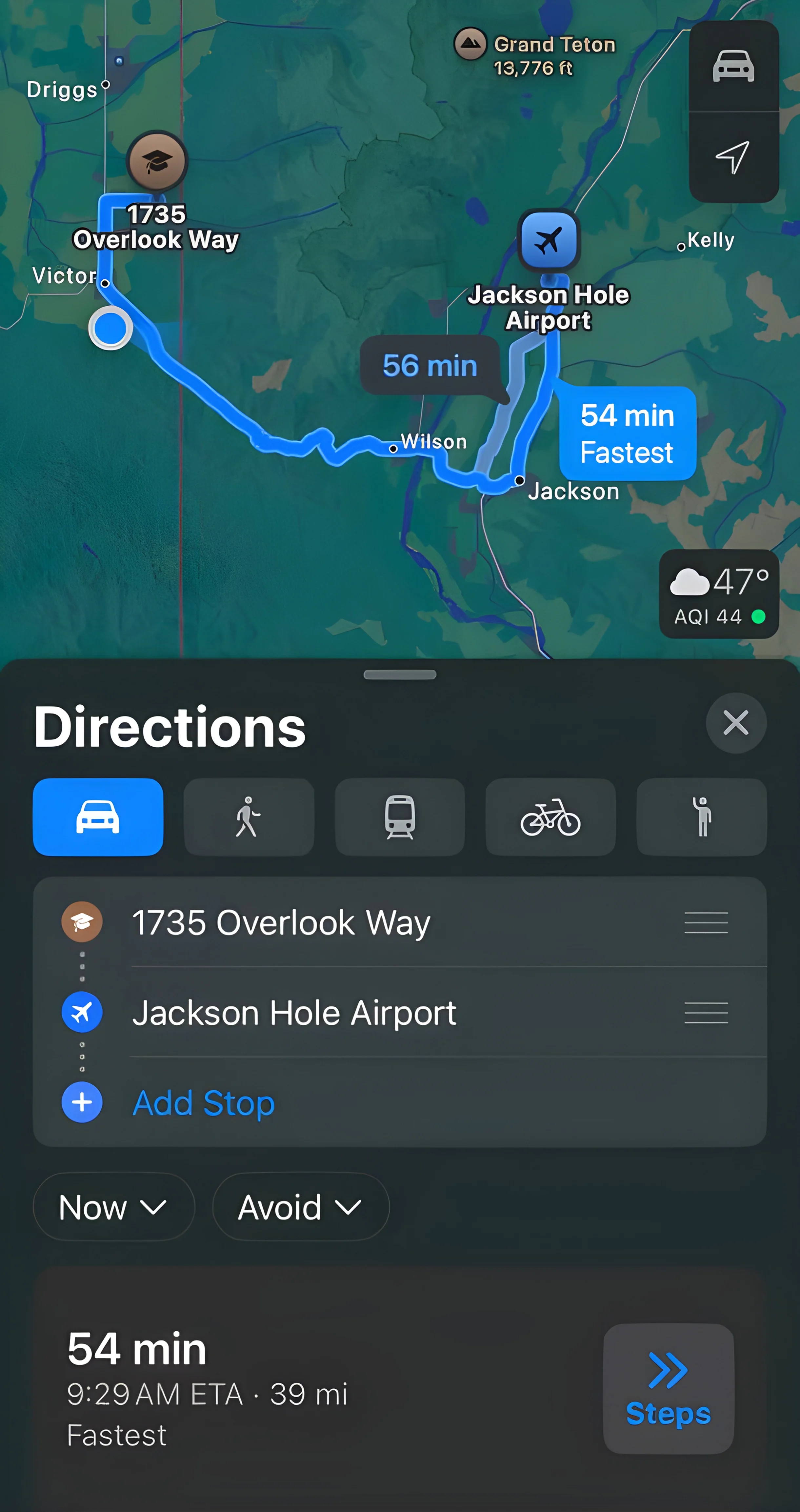Image resolution: width=800 pixels, height=1512 pixels.
Task: Open the Now departure time dropdown
Action: (x=113, y=1207)
